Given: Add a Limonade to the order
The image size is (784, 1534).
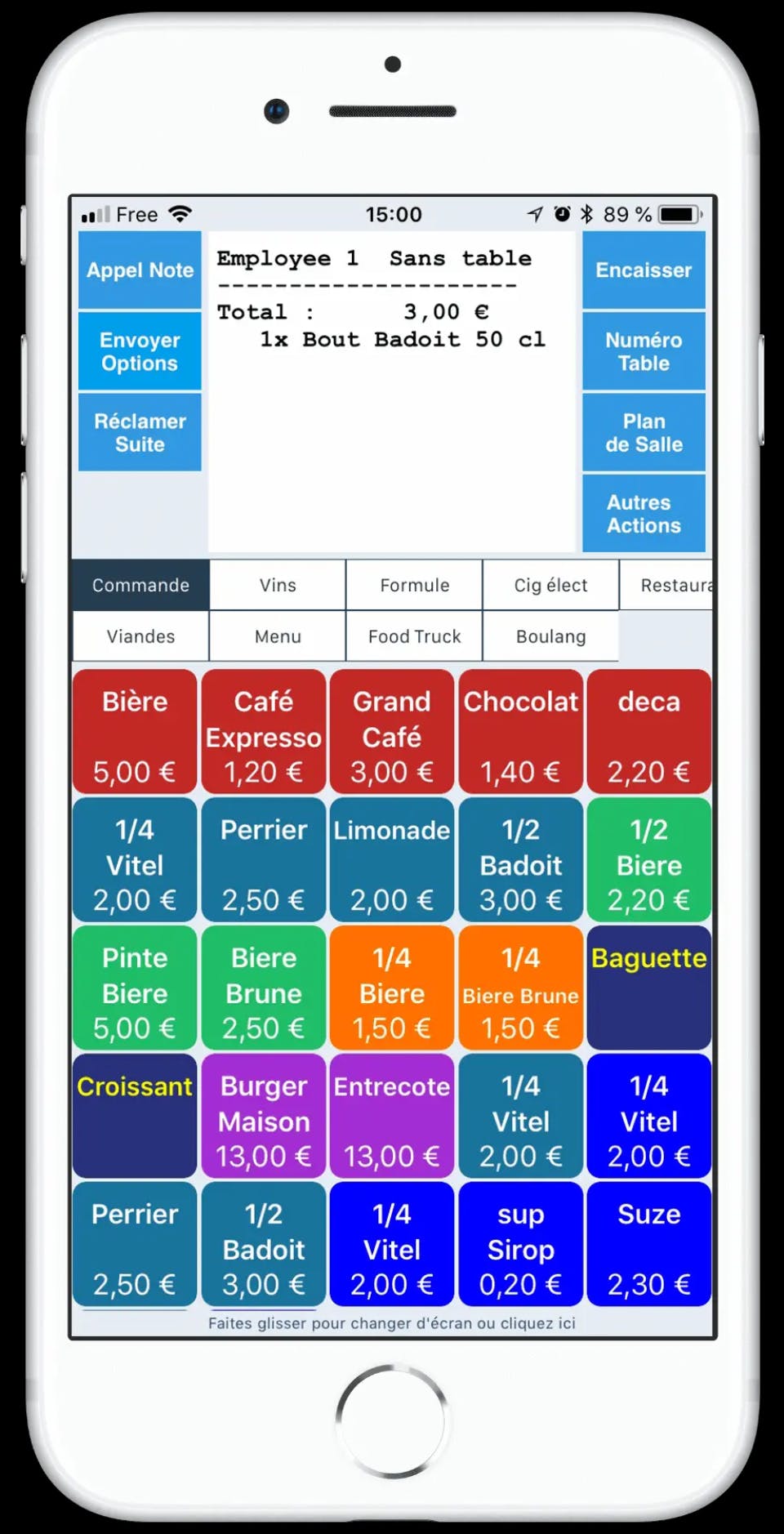Looking at the screenshot, I should click(x=391, y=860).
